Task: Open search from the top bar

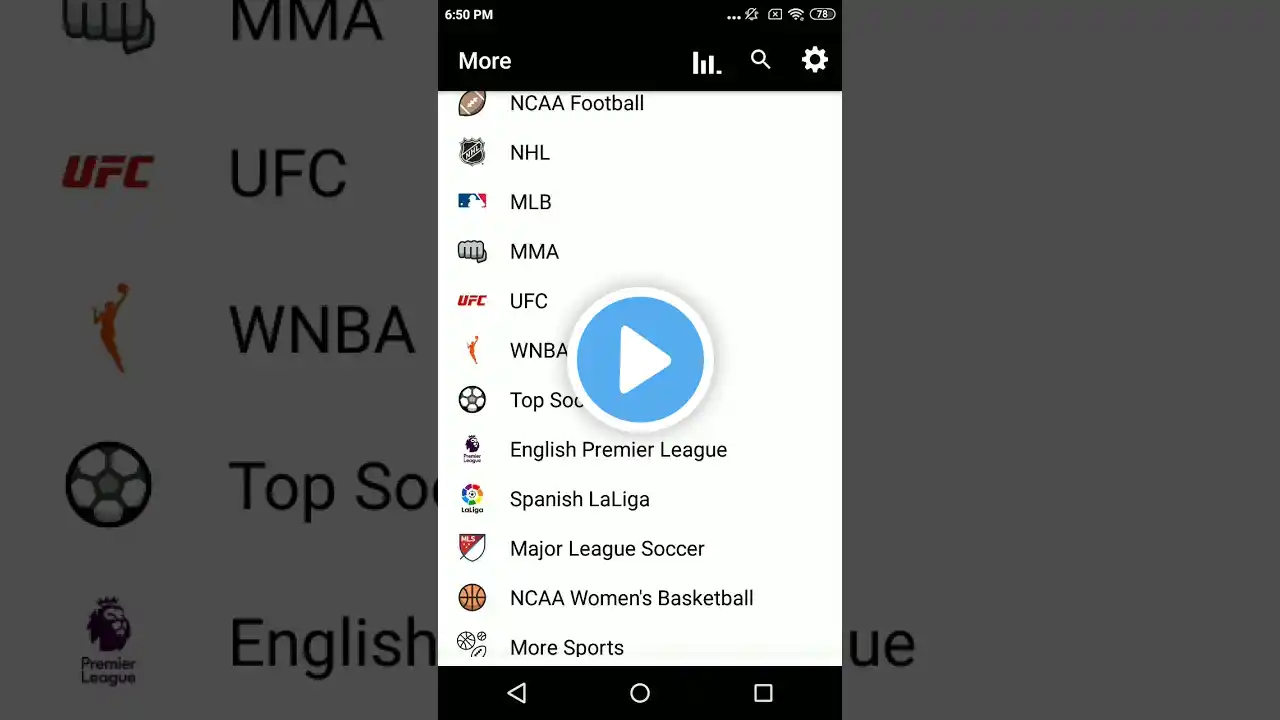Action: point(761,60)
